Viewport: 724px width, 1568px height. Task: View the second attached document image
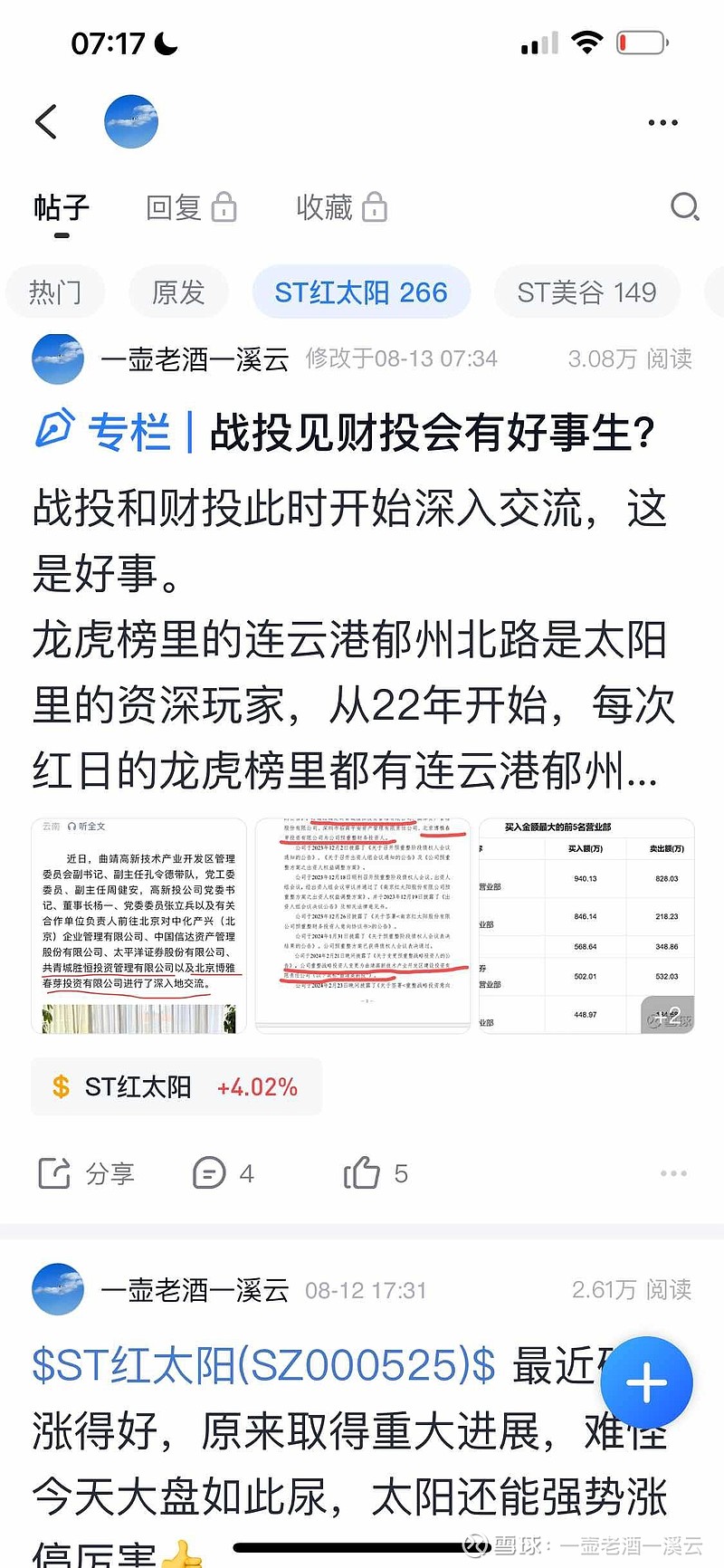(362, 926)
